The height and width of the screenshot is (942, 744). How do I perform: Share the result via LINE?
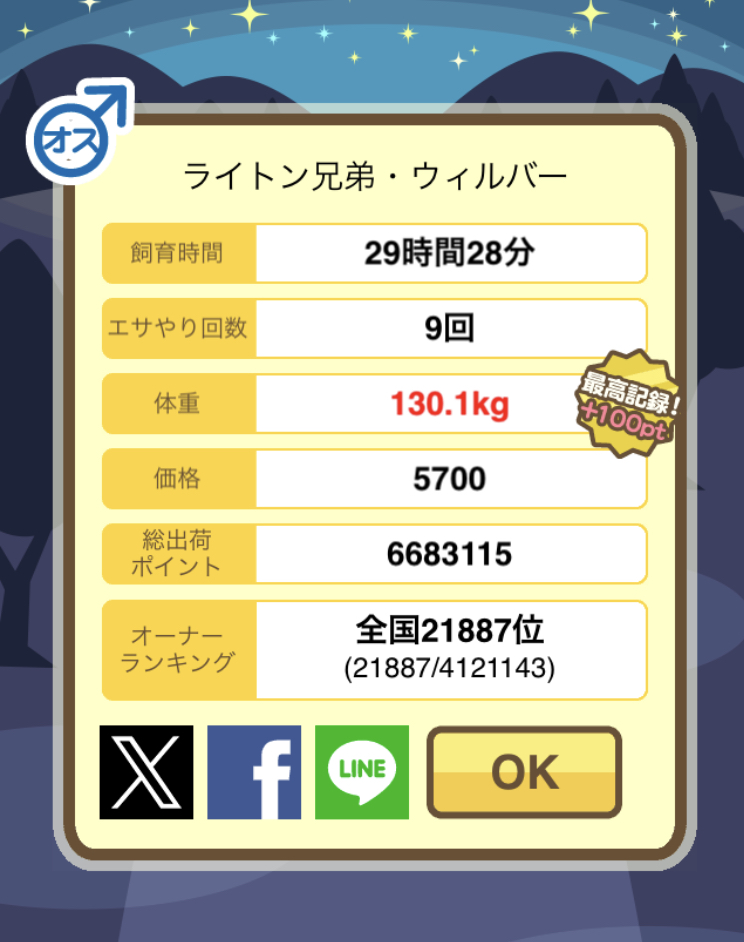[x=362, y=772]
